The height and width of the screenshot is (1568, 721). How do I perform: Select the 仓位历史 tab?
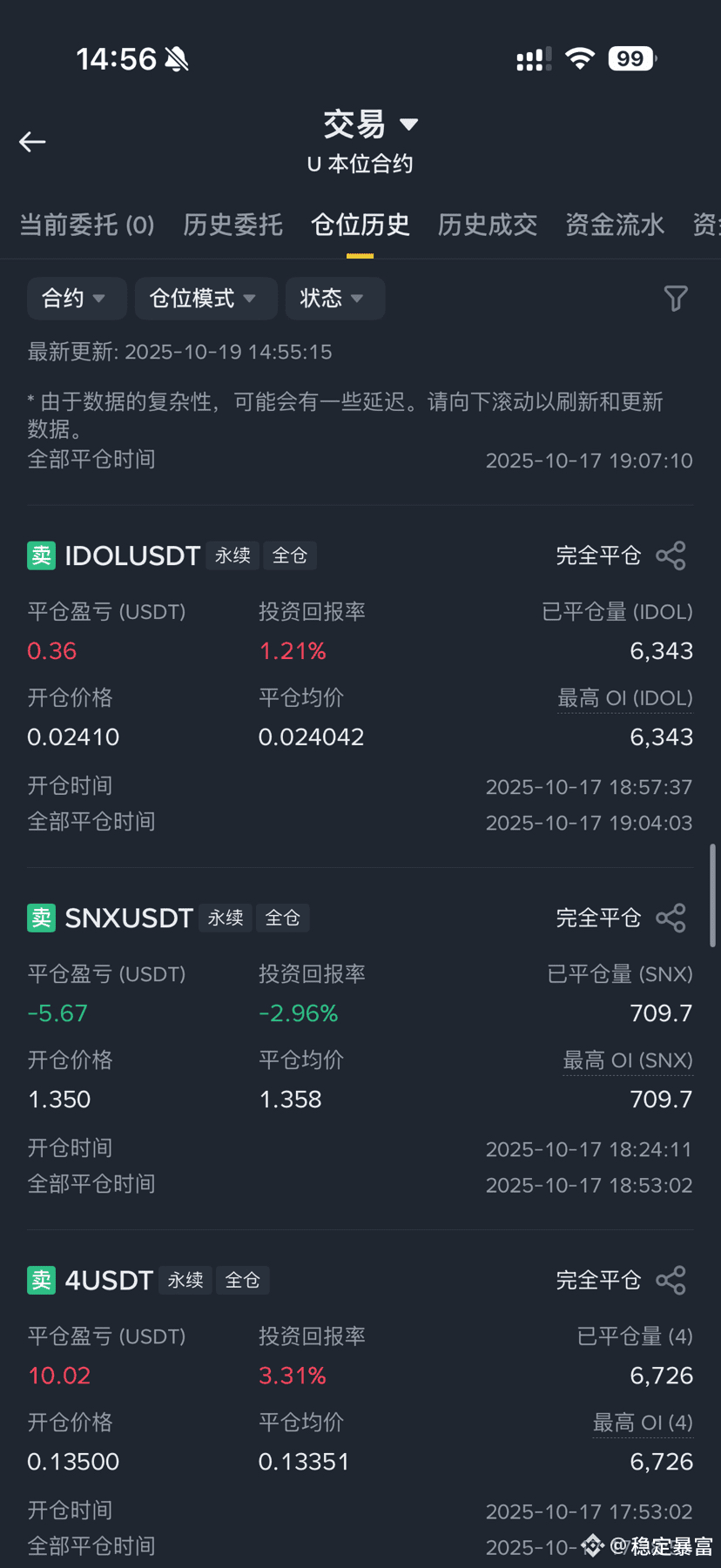coord(360,225)
